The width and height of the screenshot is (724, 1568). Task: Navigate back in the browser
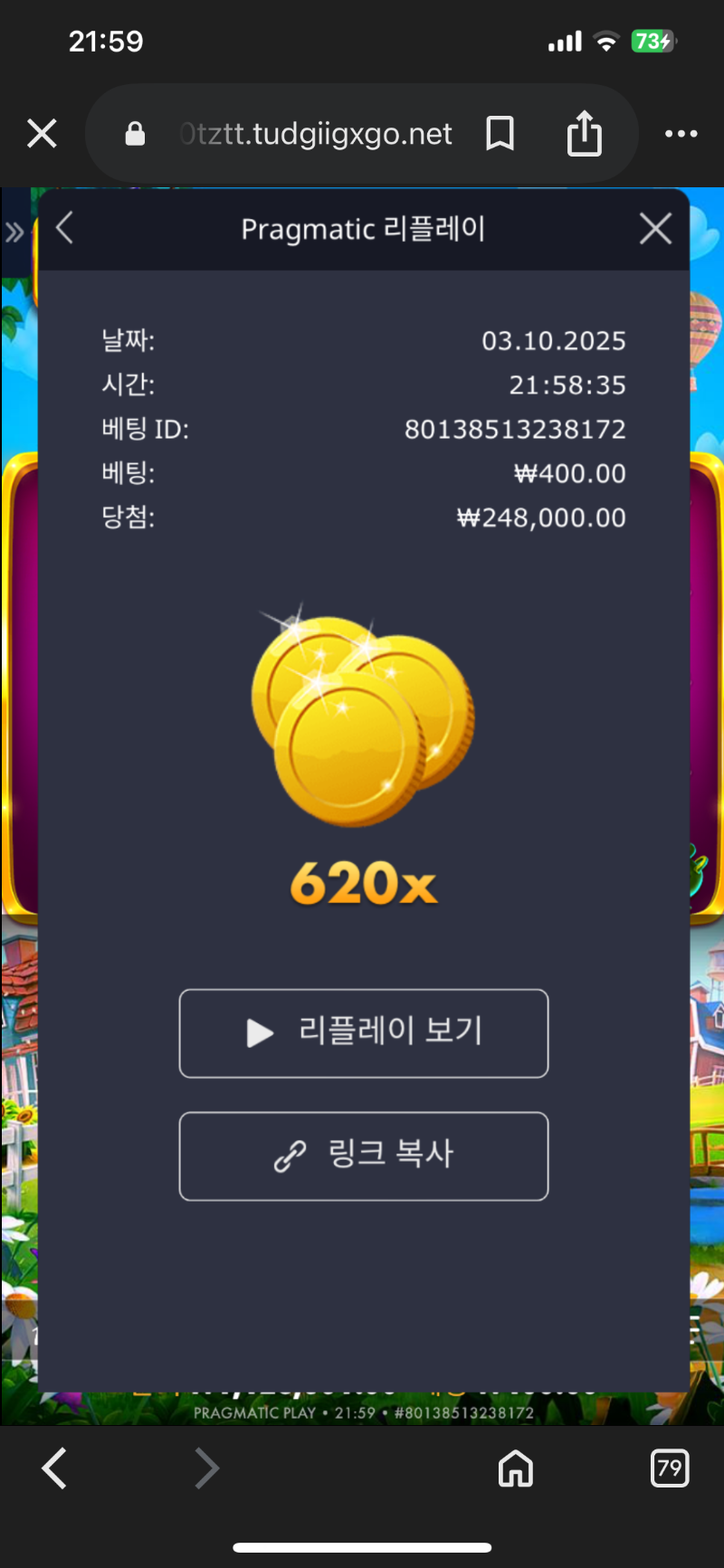click(55, 1468)
